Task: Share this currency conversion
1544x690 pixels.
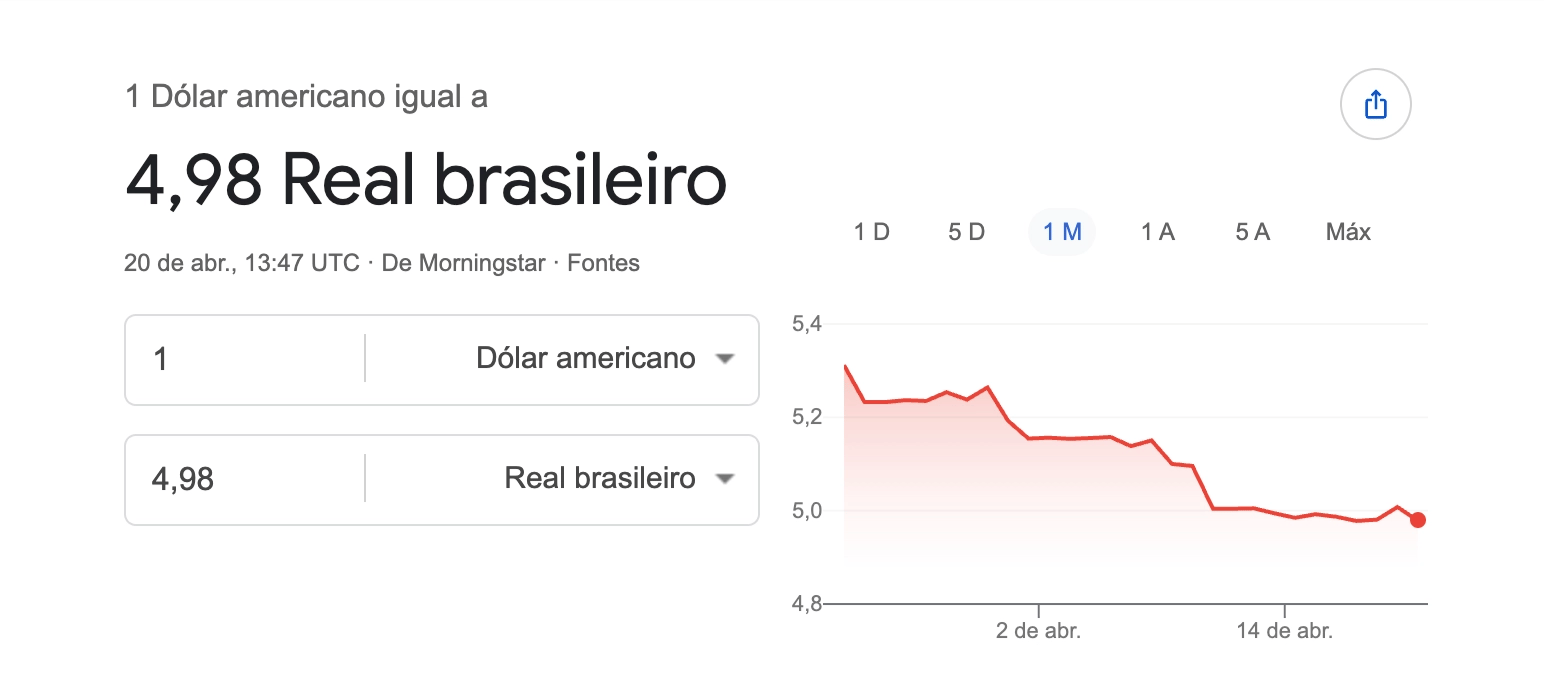Action: pos(1375,104)
